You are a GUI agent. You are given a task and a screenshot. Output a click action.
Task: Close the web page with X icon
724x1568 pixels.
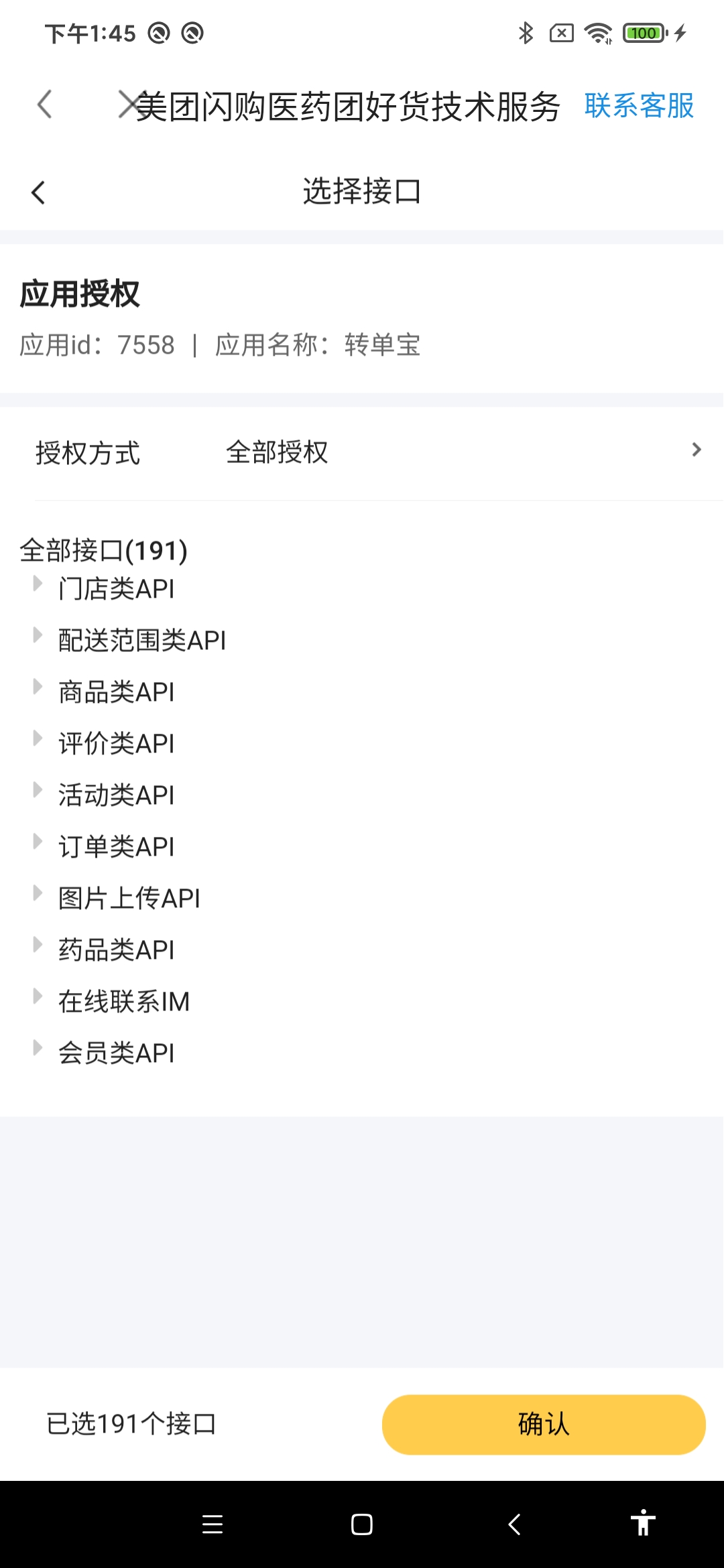pyautogui.click(x=129, y=105)
